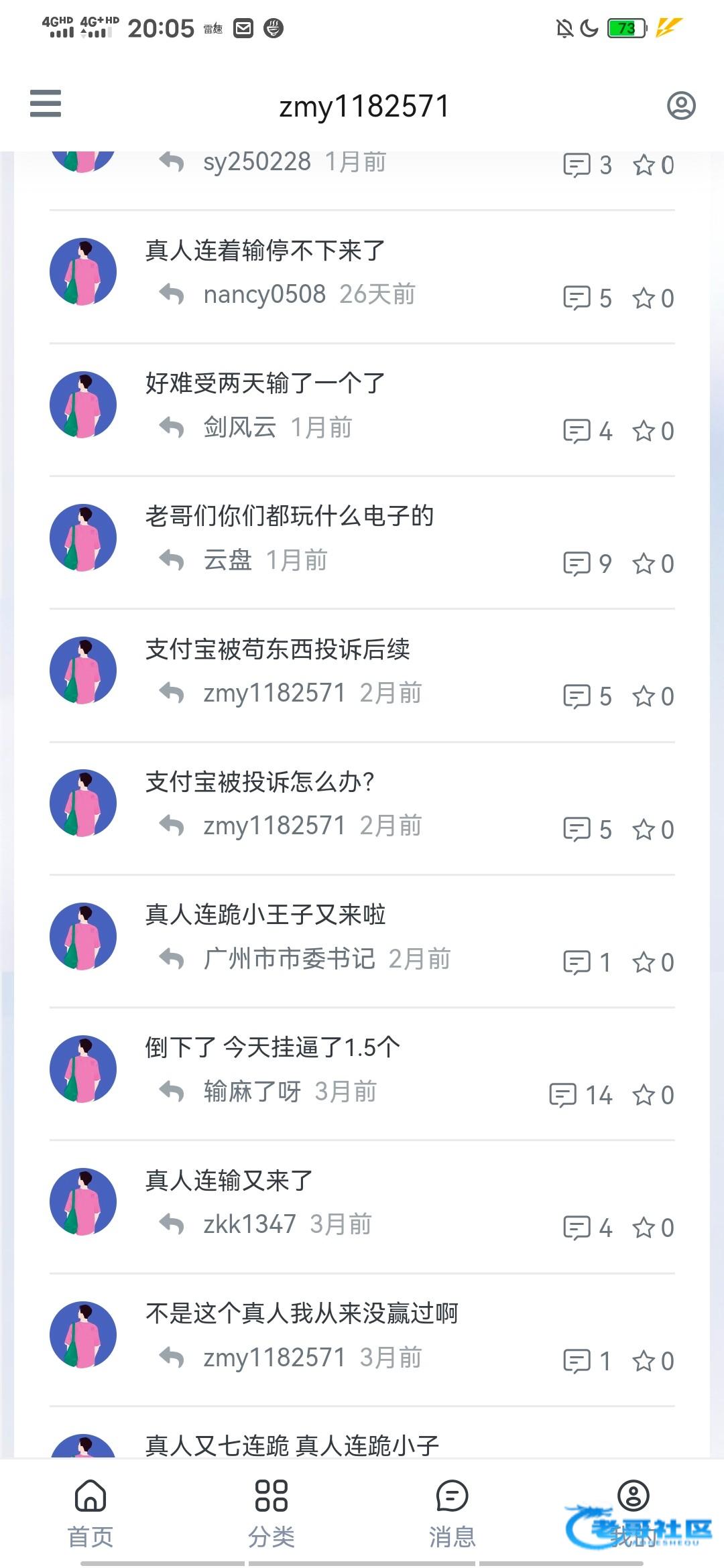The height and width of the screenshot is (1568, 724).
Task: Open the thread 真人连着输停不下来了
Action: pos(265,251)
